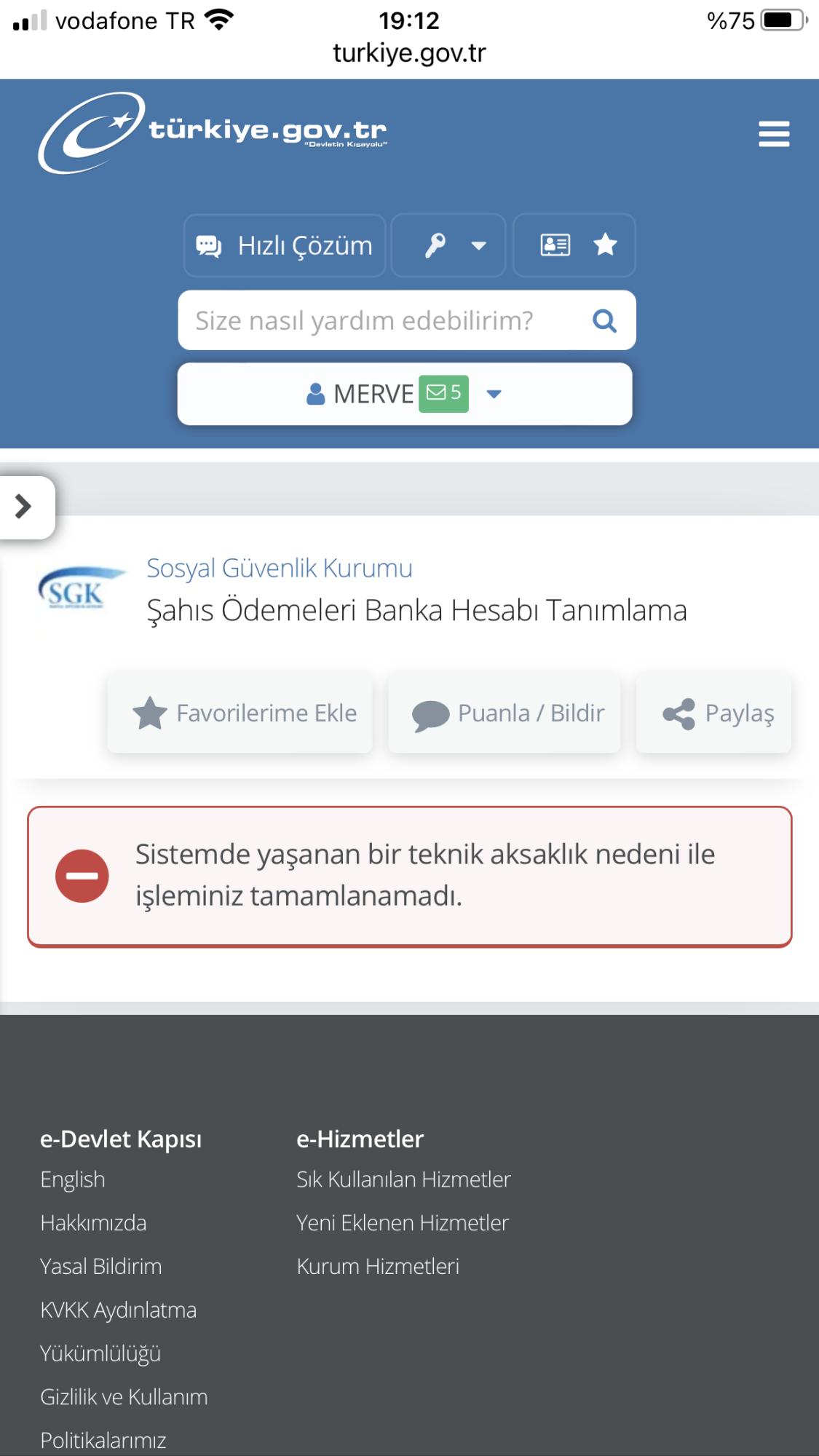The height and width of the screenshot is (1456, 819).
Task: Click the türkiye.gov.tr logo
Action: tap(215, 131)
